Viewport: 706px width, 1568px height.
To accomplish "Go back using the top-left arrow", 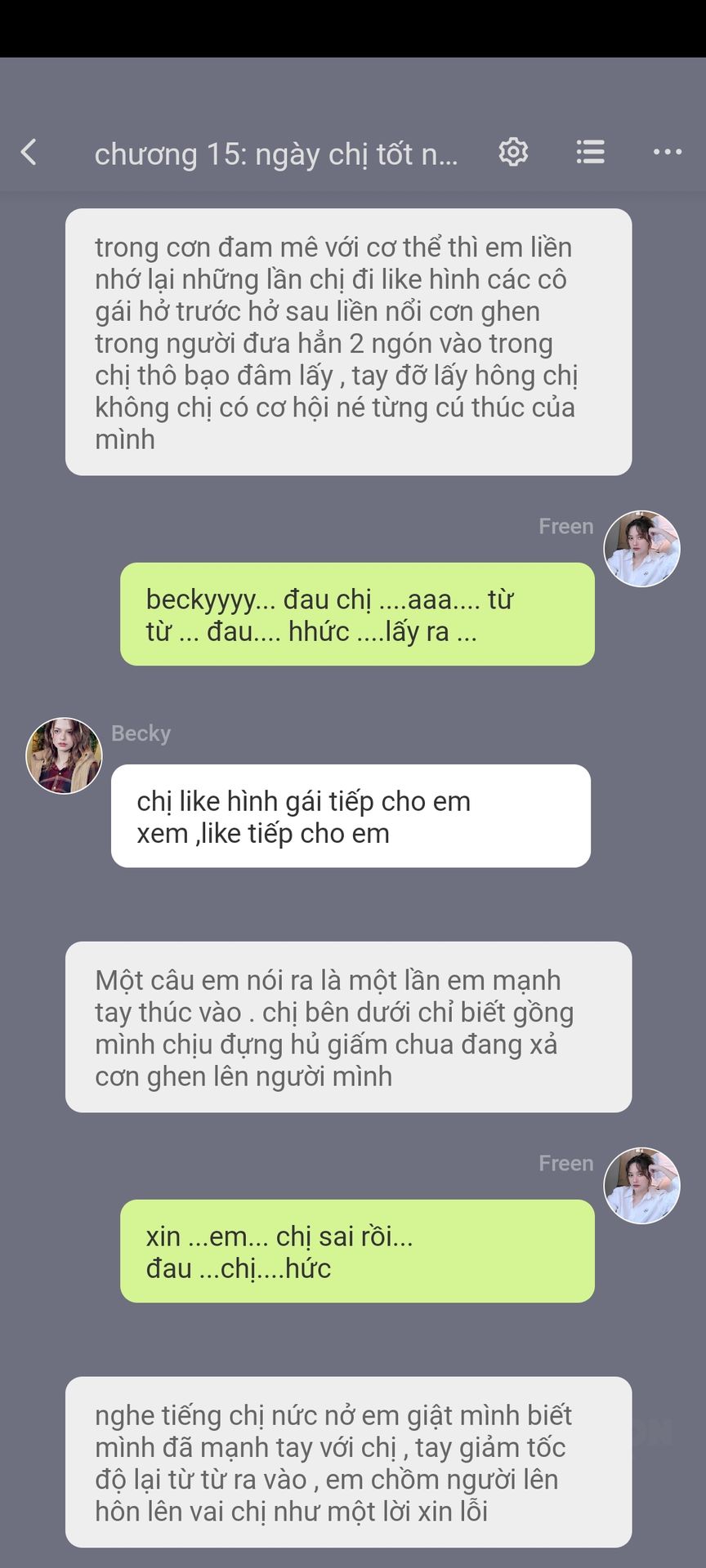I will click(x=29, y=152).
